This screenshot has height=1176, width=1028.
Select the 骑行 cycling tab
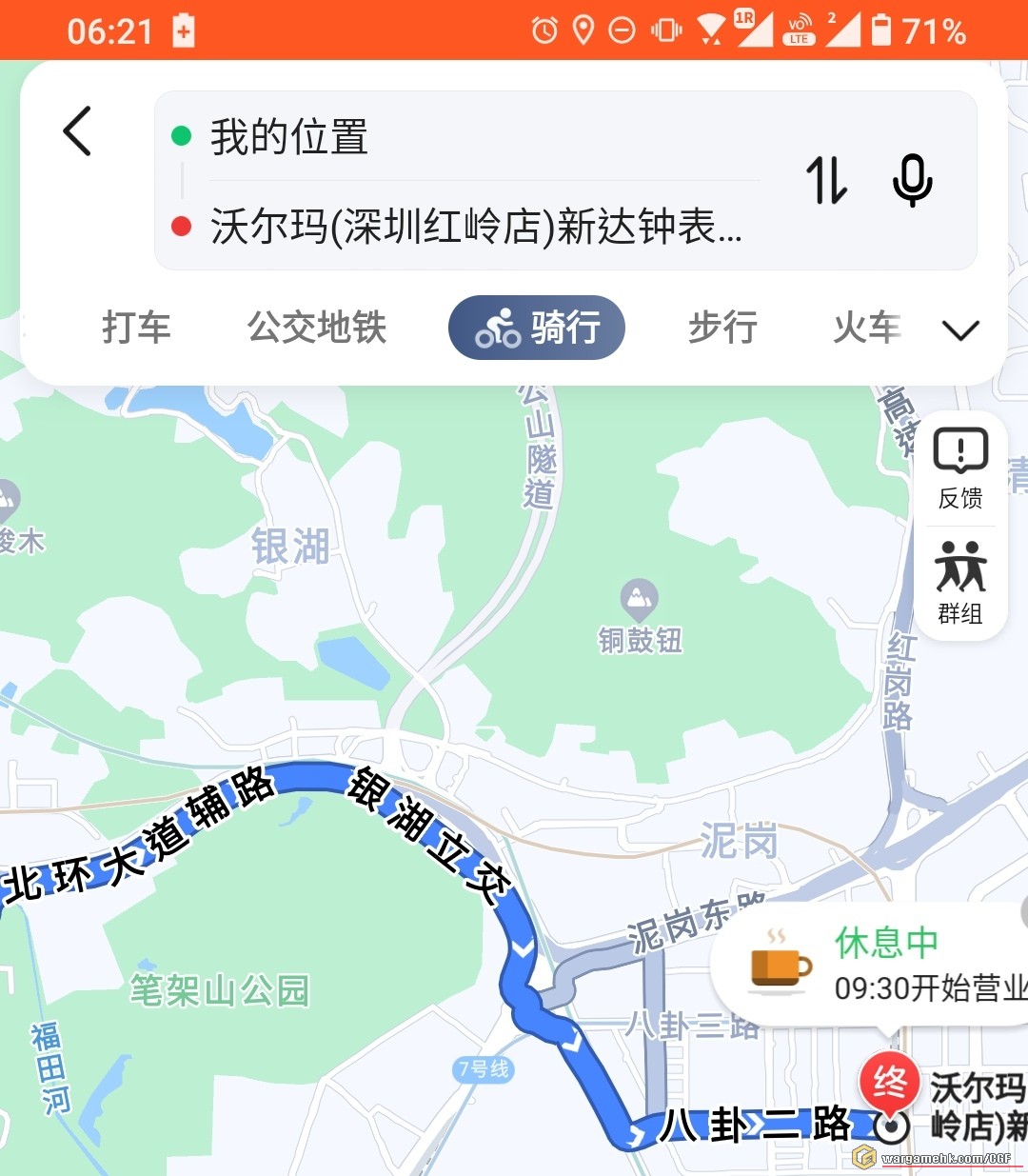tap(537, 328)
